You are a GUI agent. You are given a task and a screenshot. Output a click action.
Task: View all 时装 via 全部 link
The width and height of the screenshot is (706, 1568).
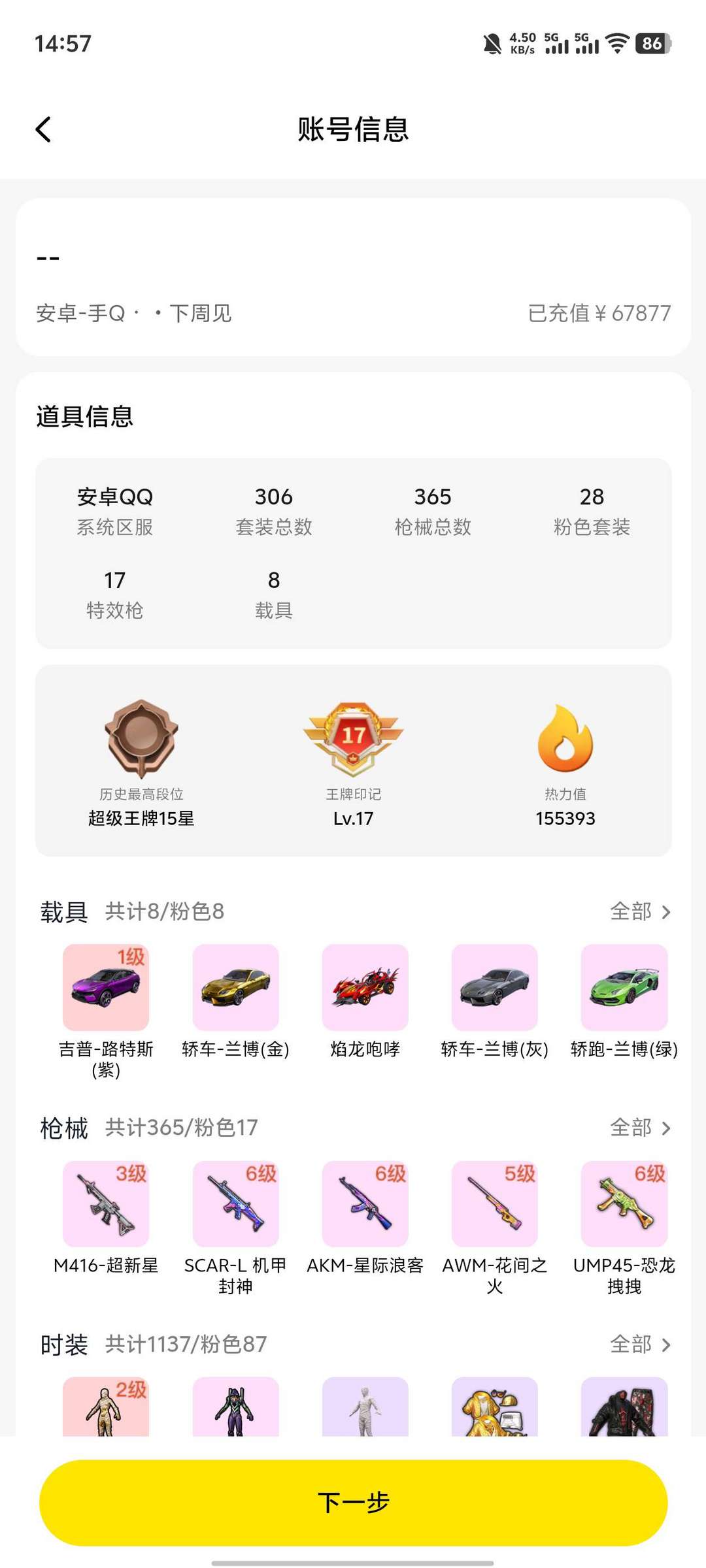pos(640,1345)
